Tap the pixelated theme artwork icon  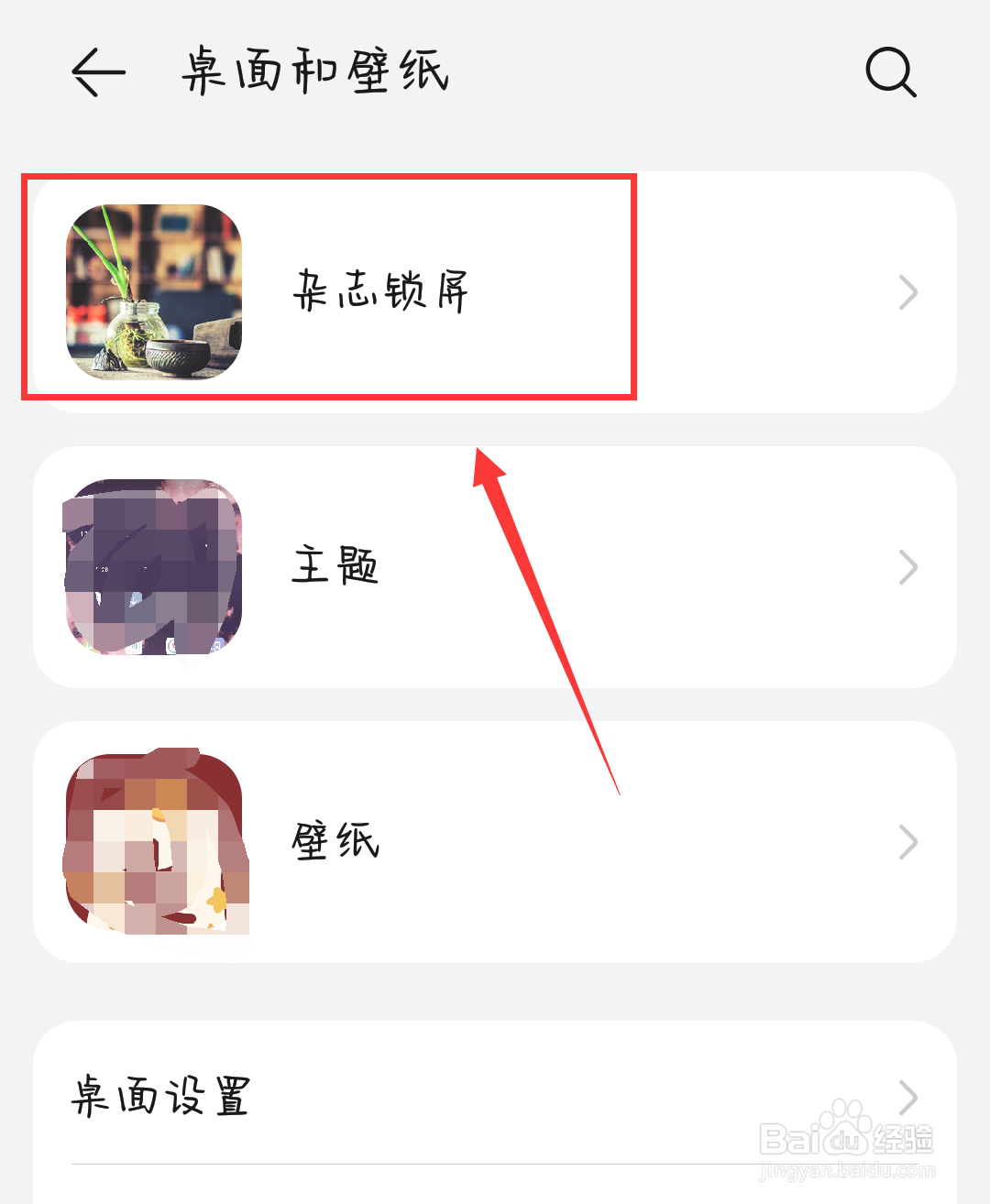pos(153,566)
